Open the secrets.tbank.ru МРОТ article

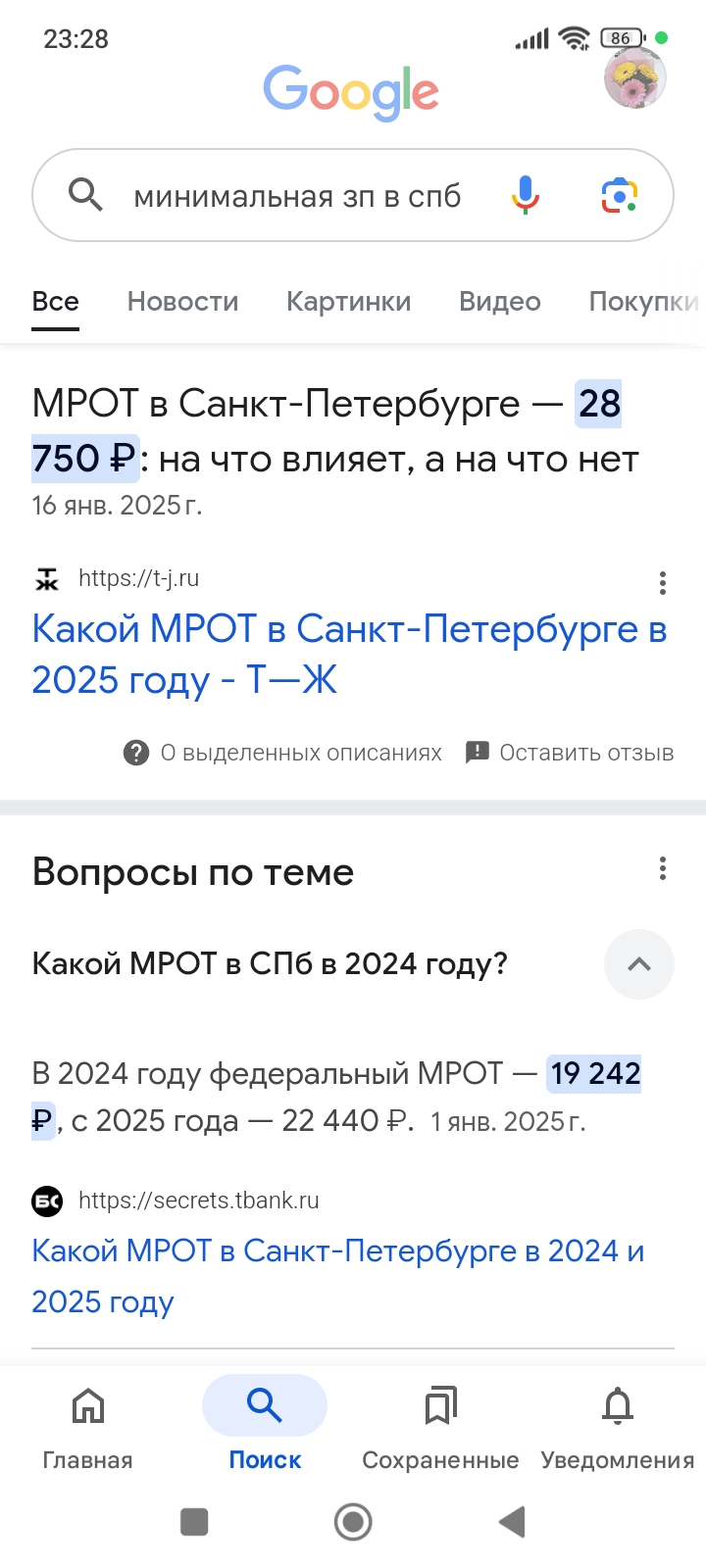tap(337, 1275)
